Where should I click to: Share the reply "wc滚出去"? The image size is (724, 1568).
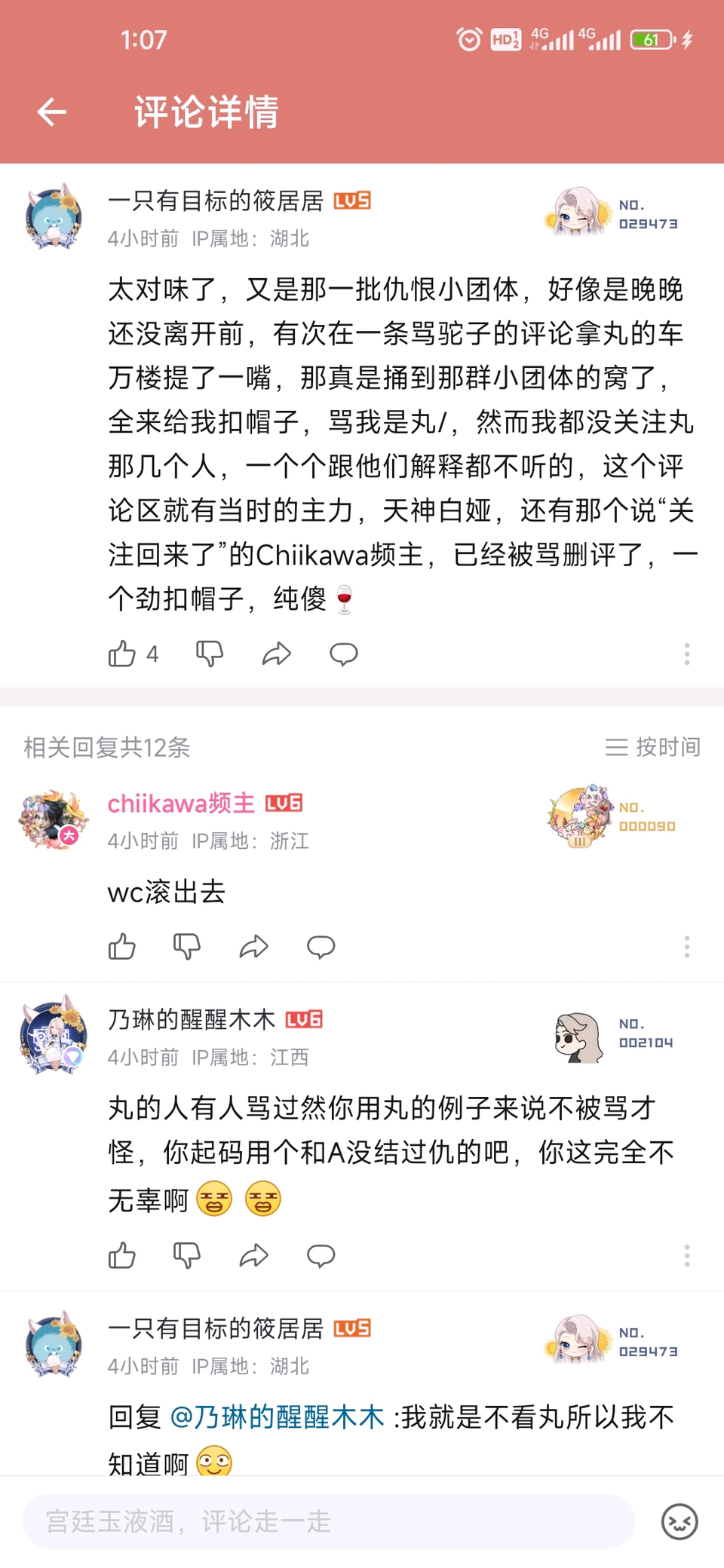(254, 946)
